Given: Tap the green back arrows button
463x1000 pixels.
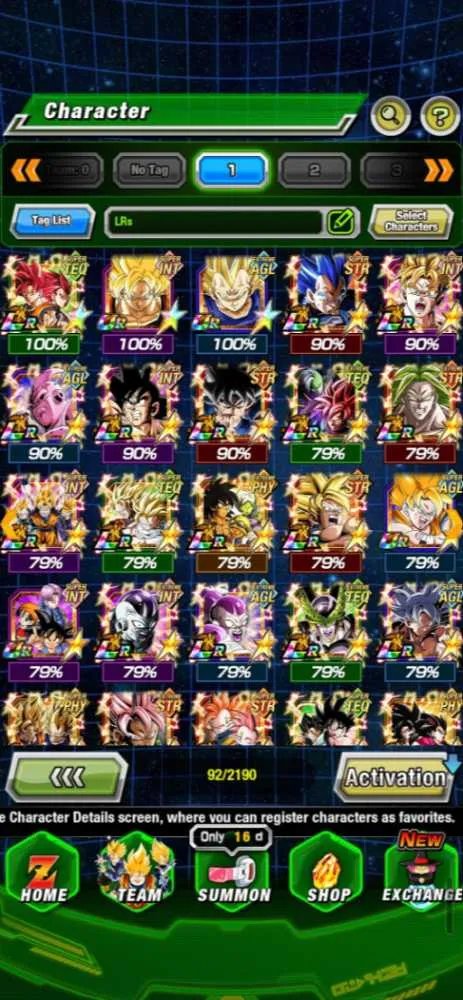Looking at the screenshot, I should pyautogui.click(x=66, y=777).
